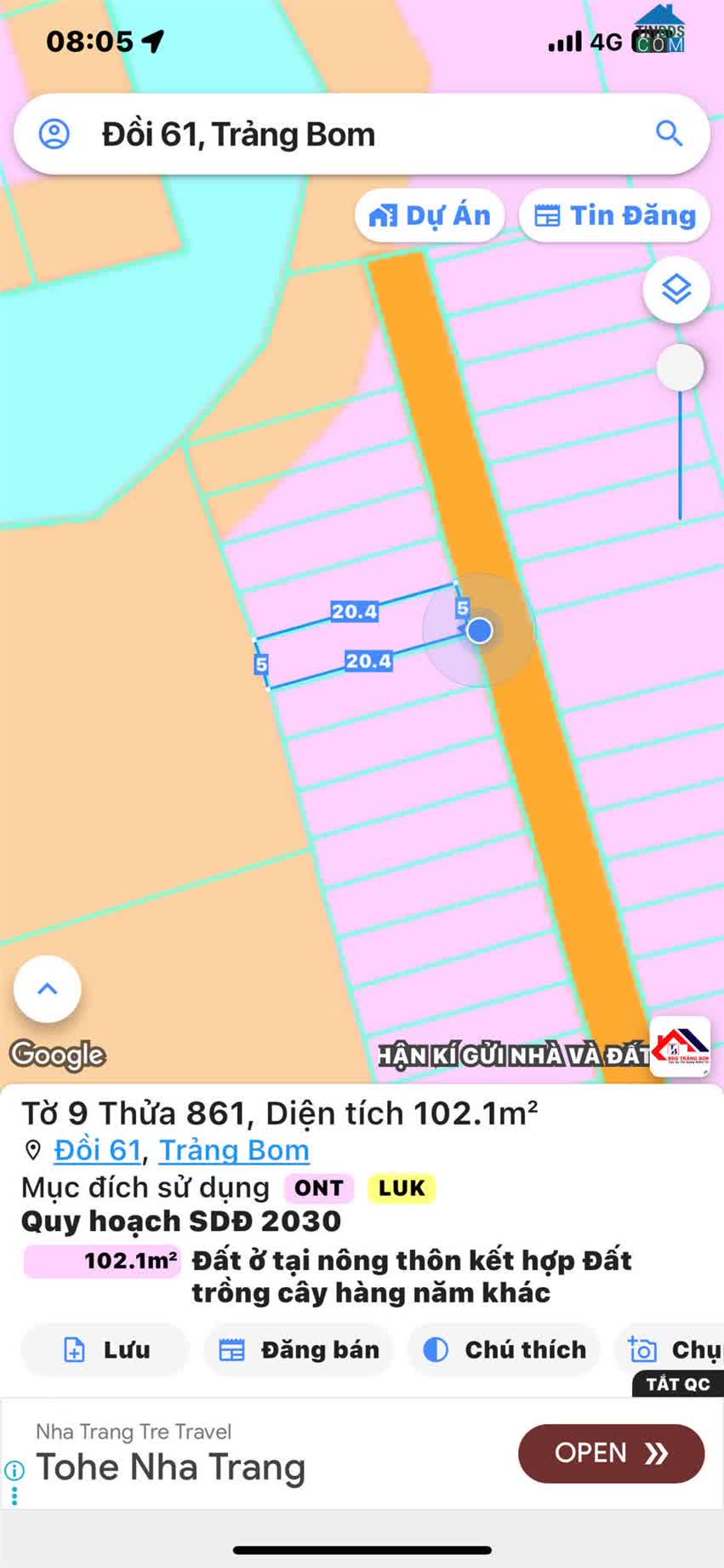Select the LUK land-use tag

[x=402, y=1188]
